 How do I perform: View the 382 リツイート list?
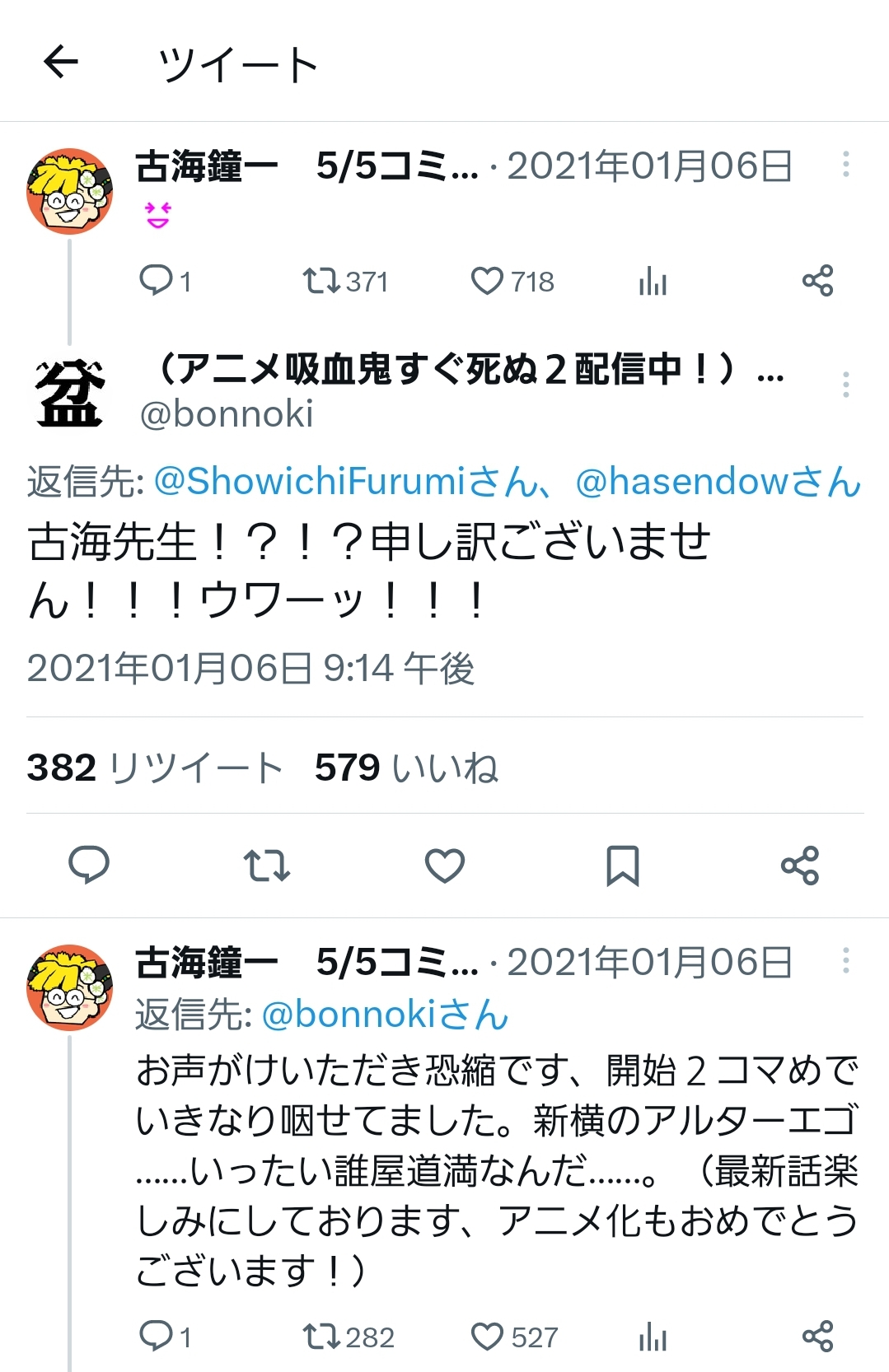155,768
